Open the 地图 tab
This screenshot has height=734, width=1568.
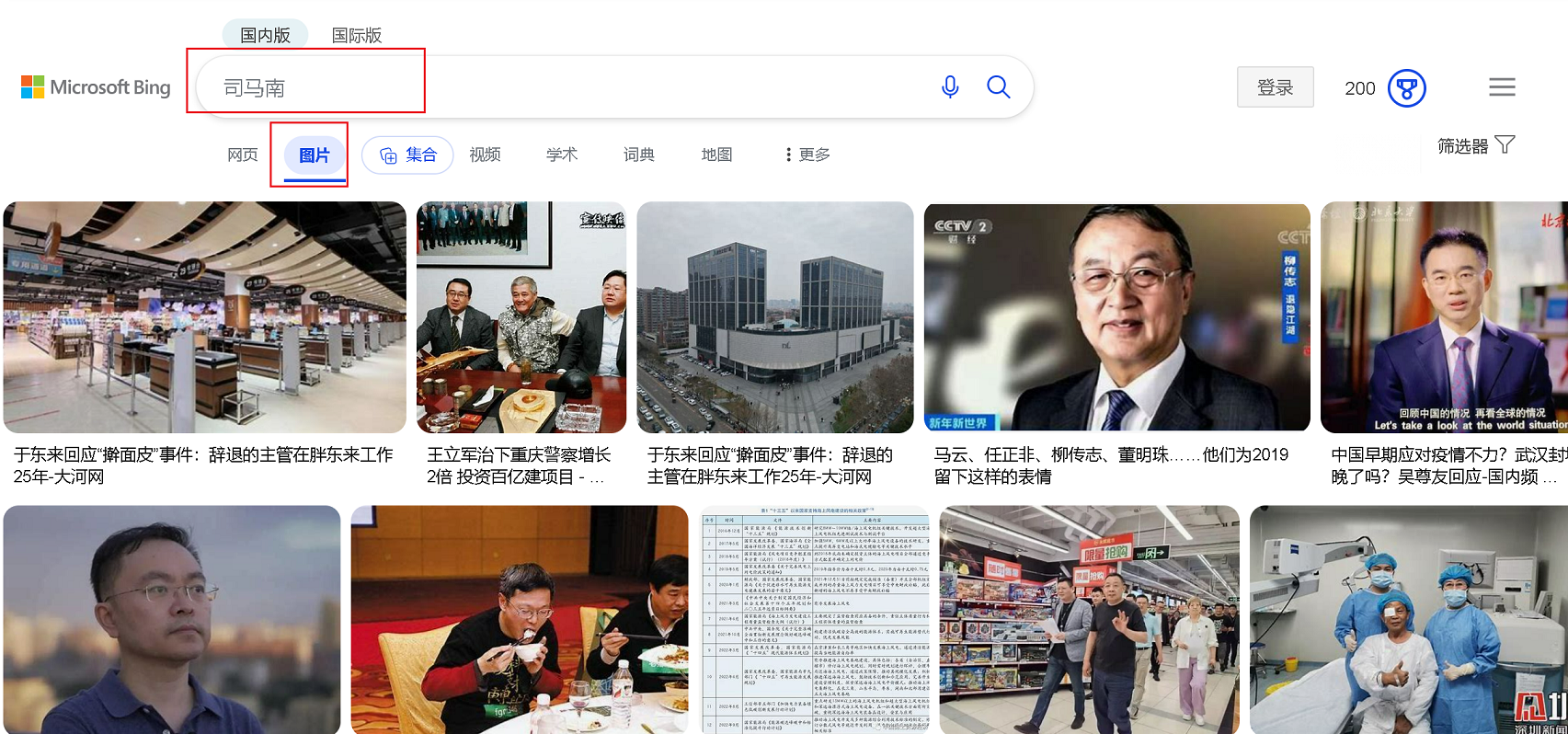point(716,155)
